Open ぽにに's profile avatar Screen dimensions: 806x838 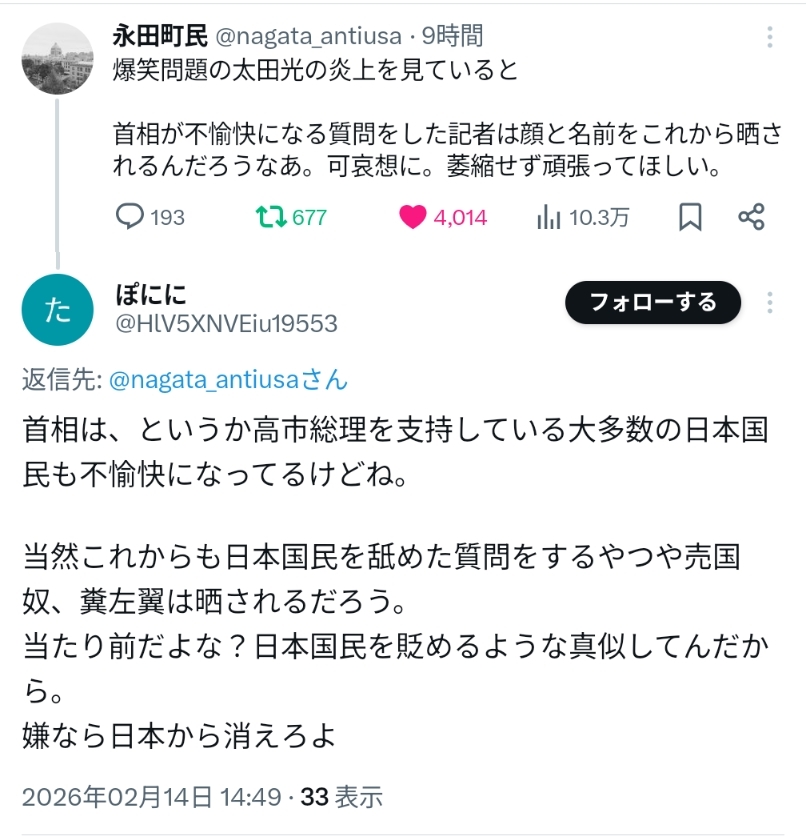[58, 308]
